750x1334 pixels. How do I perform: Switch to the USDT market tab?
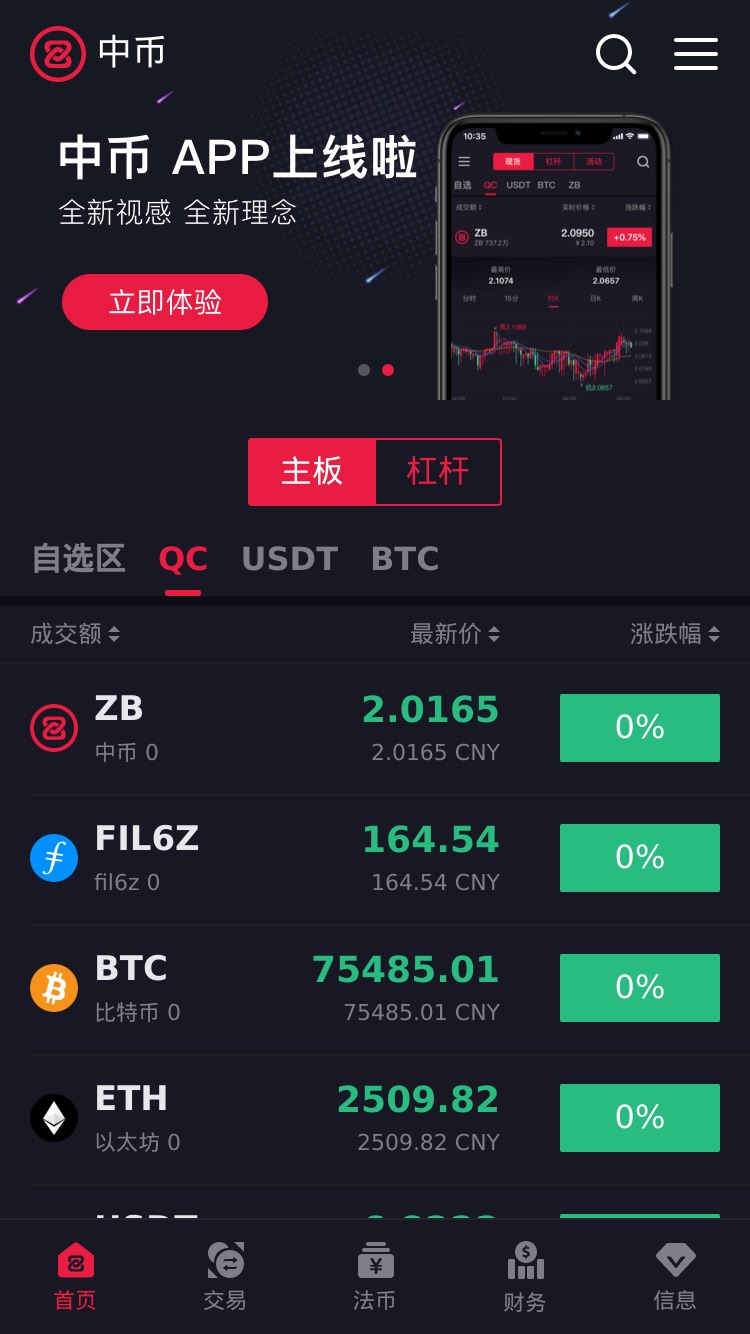290,558
